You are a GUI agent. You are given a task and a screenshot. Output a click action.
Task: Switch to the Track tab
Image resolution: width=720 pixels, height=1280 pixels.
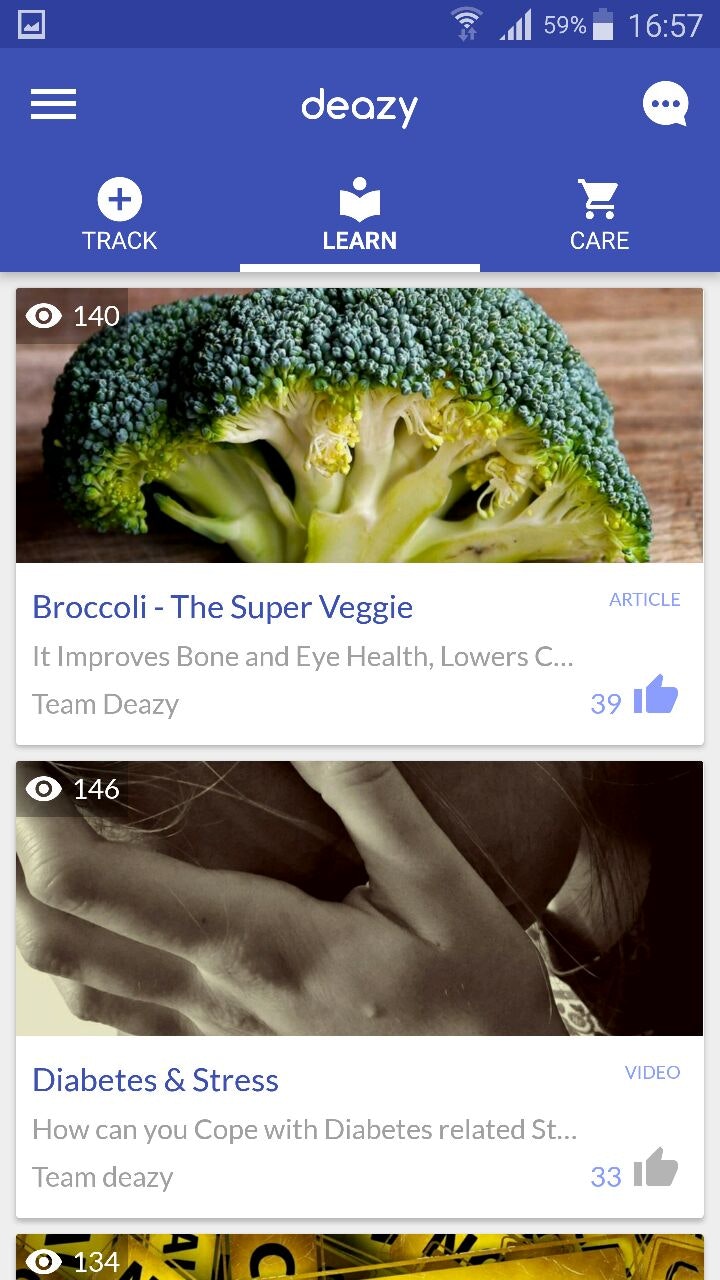120,216
